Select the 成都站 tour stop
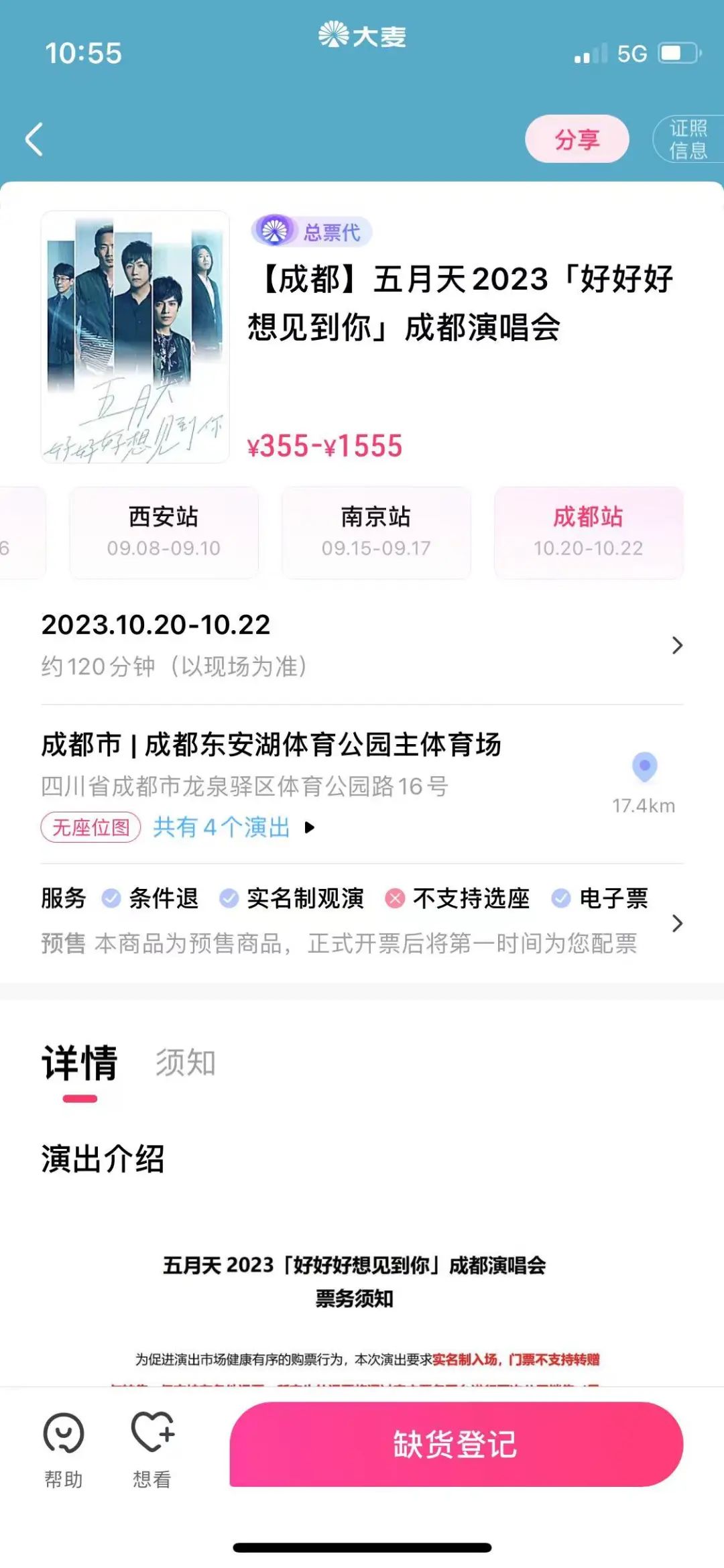 pyautogui.click(x=588, y=532)
